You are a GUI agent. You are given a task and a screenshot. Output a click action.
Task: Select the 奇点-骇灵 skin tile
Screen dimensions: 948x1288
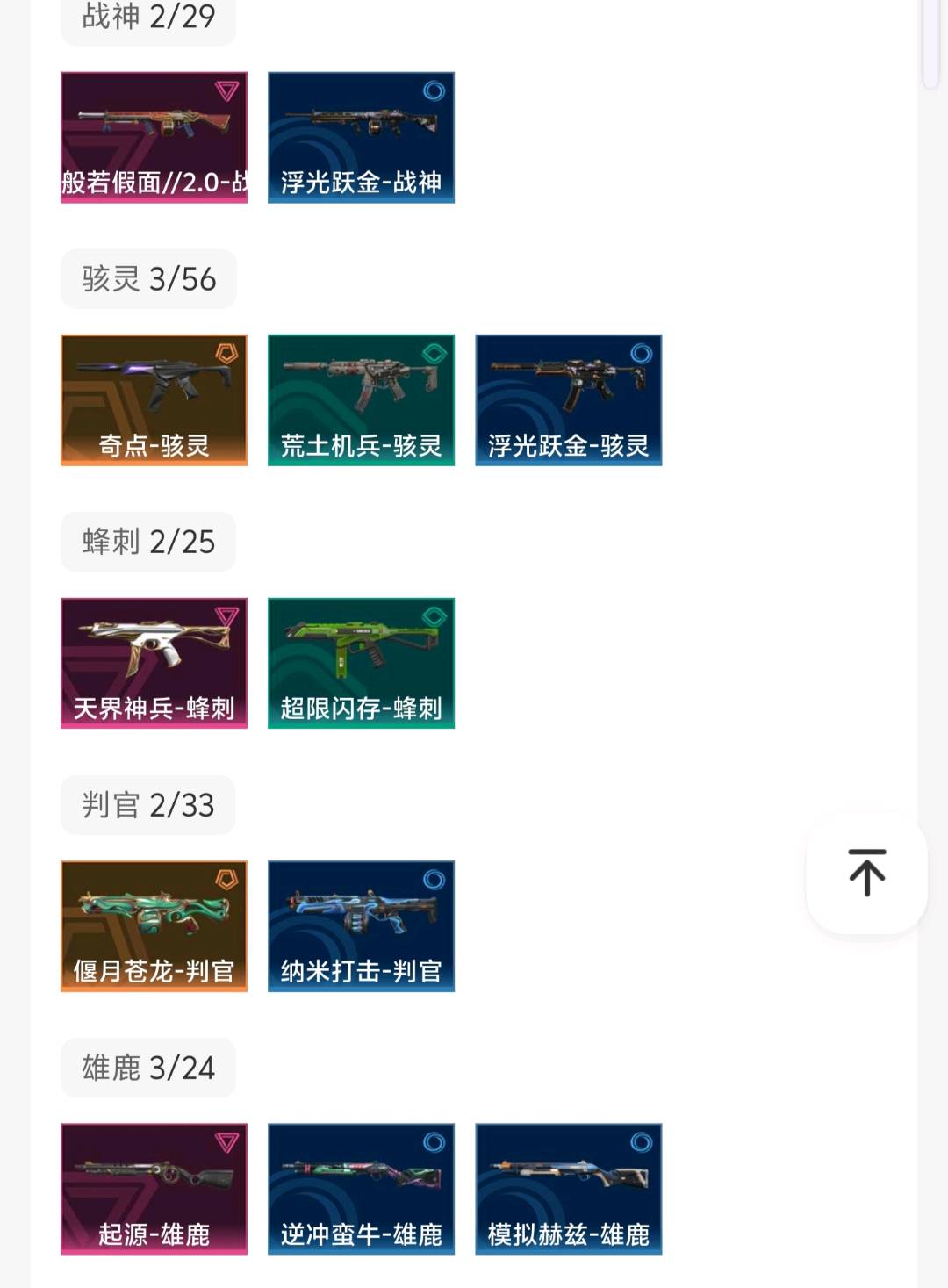[154, 399]
